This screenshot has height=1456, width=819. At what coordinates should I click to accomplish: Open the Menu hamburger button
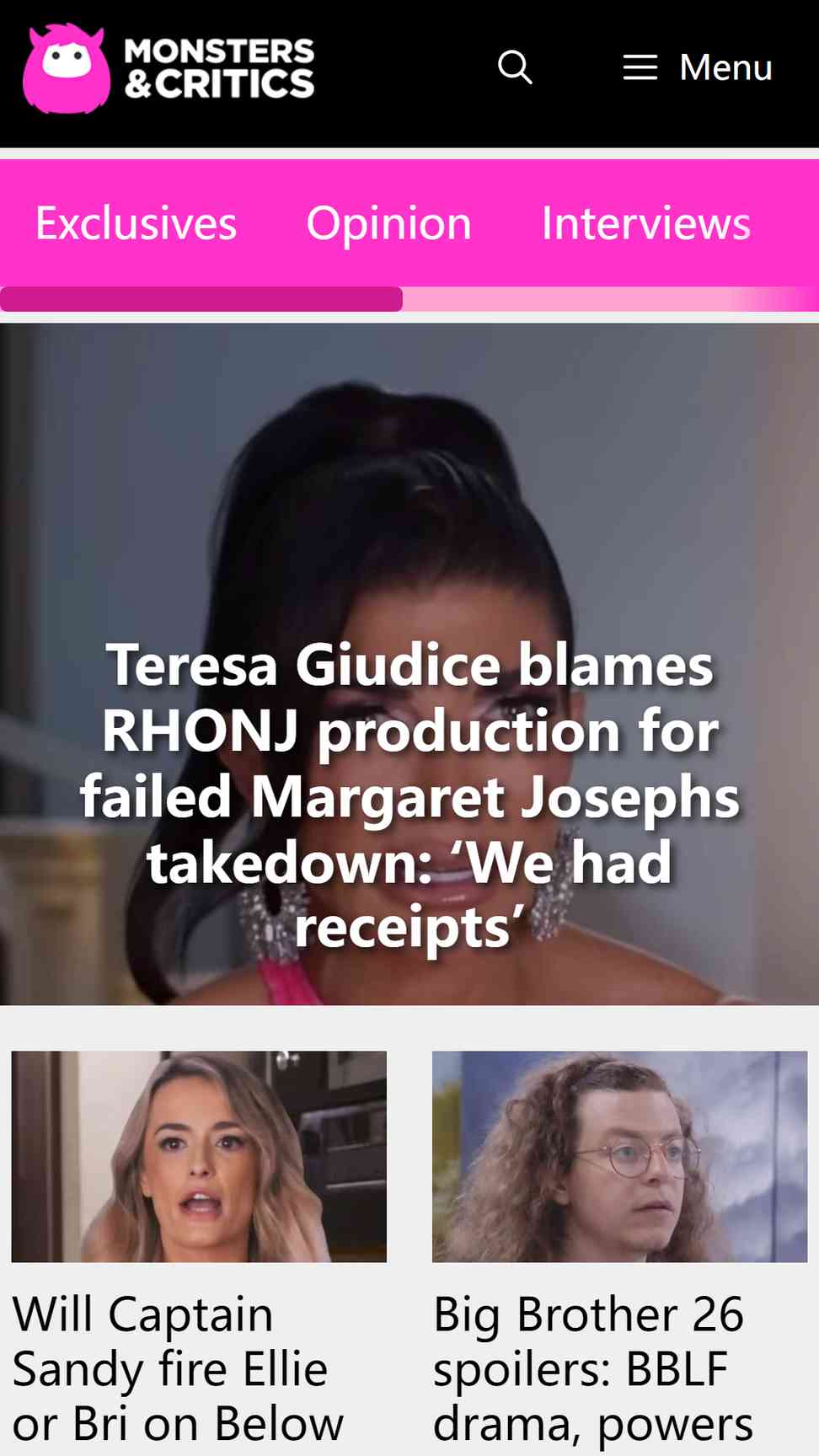pyautogui.click(x=698, y=67)
